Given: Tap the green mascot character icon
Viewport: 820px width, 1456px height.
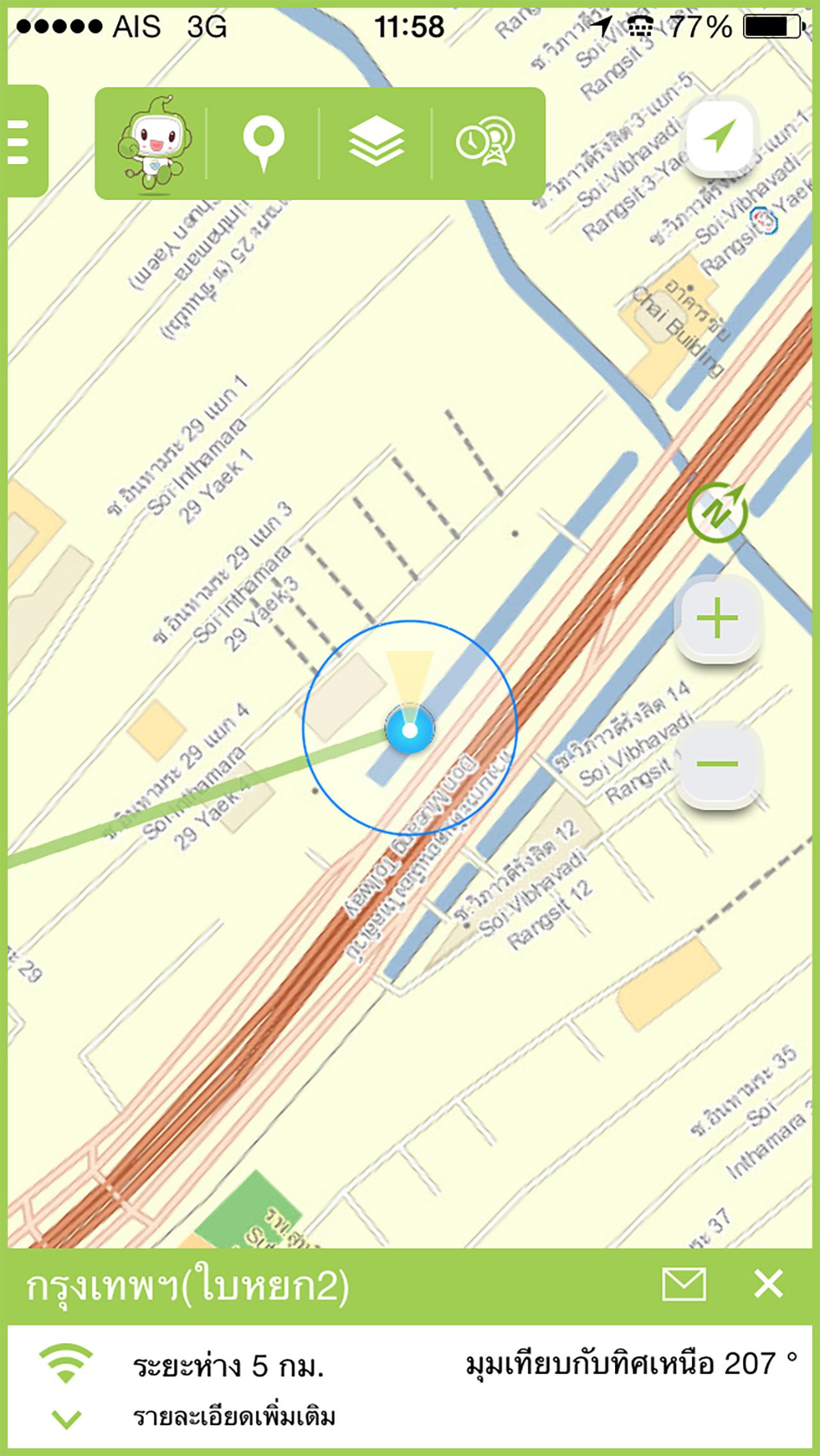Looking at the screenshot, I should pos(152,144).
